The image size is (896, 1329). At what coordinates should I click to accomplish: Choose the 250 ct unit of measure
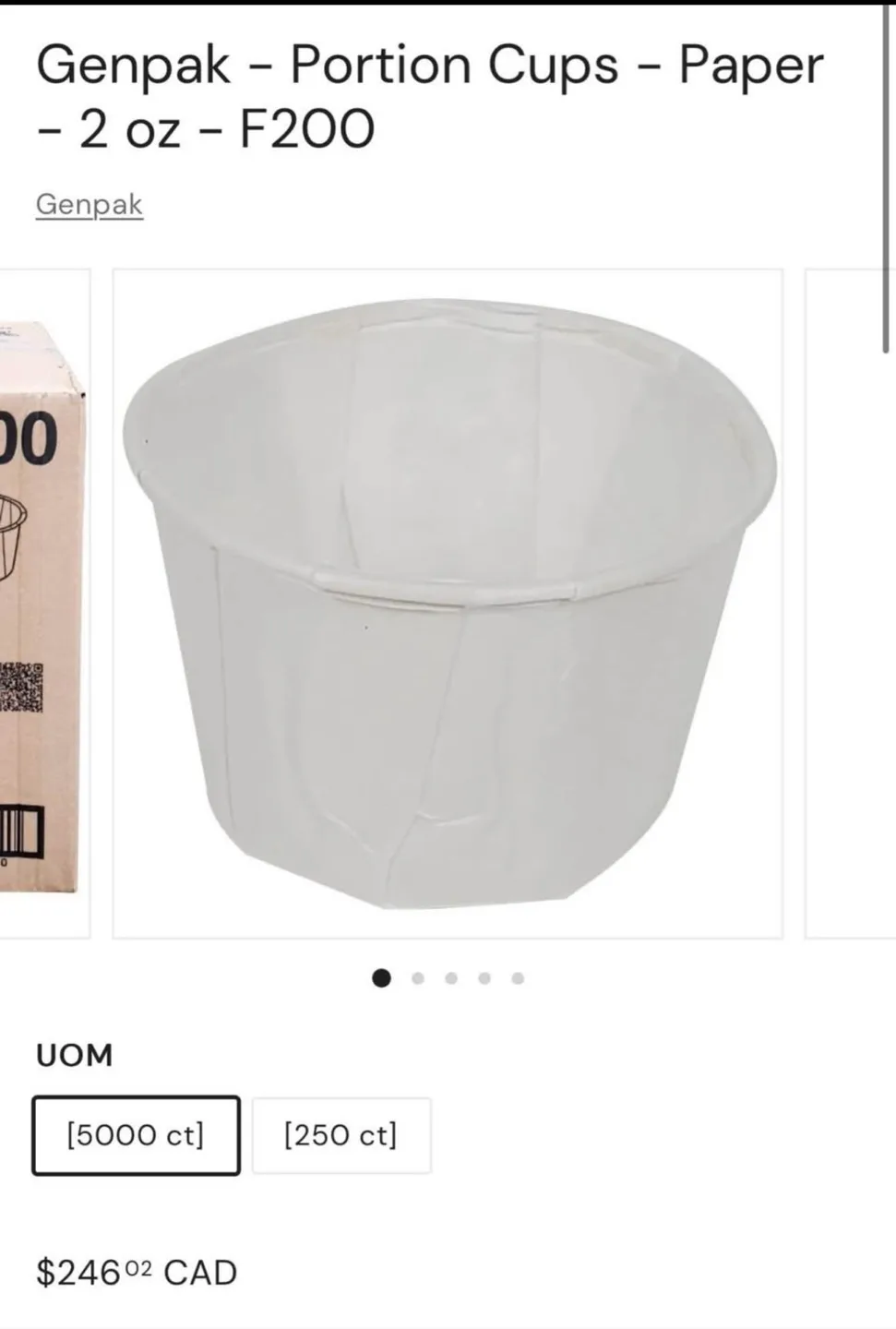tap(340, 1135)
